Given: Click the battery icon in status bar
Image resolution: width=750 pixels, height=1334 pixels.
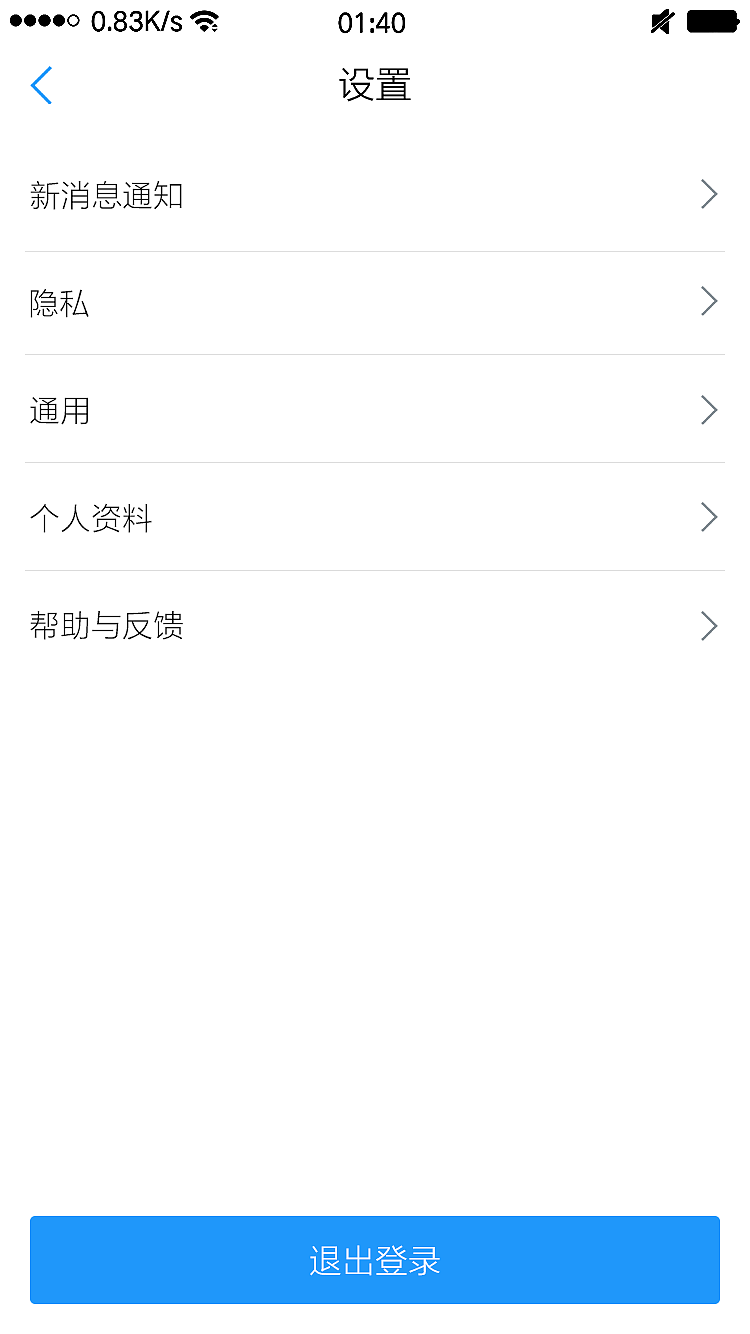Looking at the screenshot, I should coord(712,20).
